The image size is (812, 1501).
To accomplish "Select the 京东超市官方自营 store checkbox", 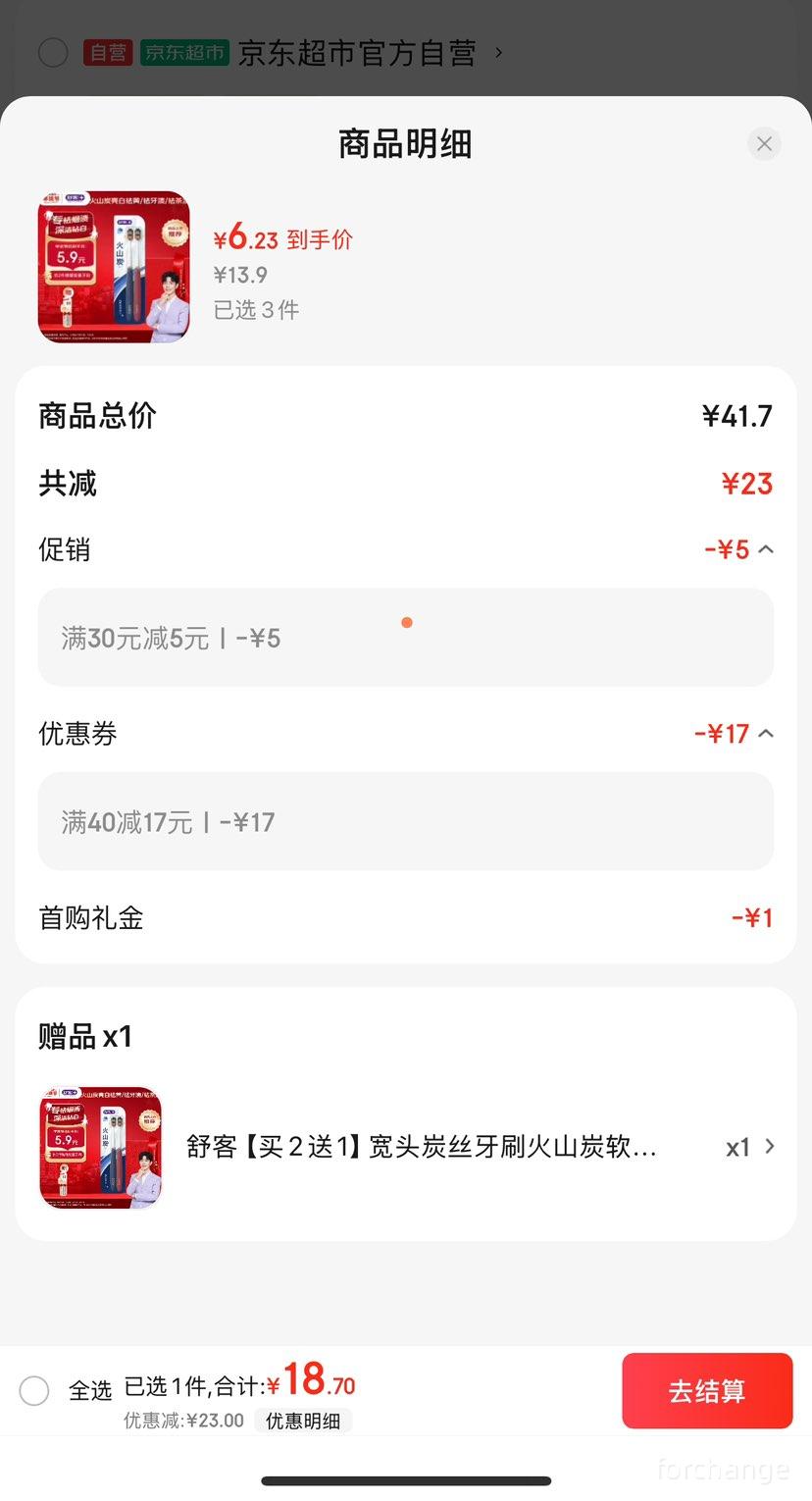I will 53,52.
